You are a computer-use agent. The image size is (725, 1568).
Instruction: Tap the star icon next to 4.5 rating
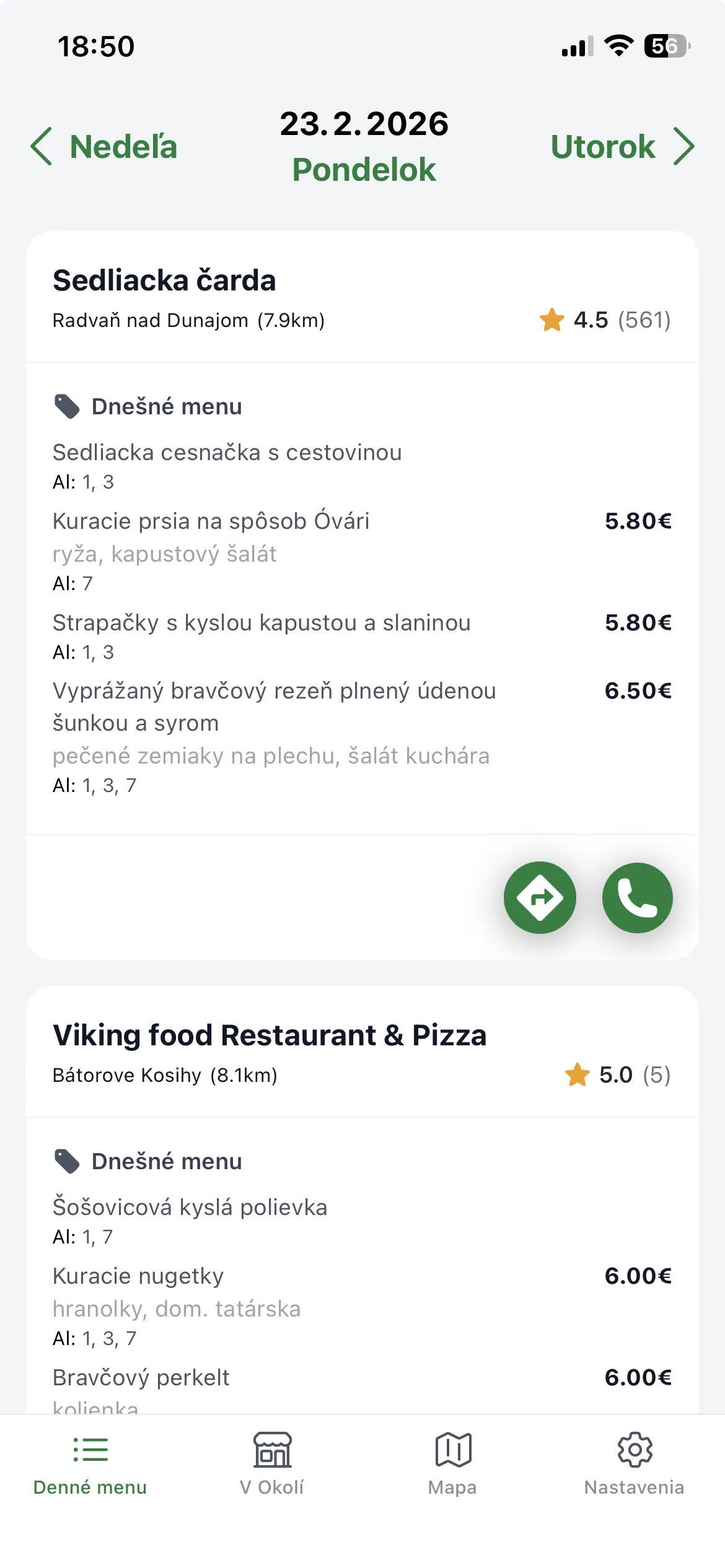551,320
